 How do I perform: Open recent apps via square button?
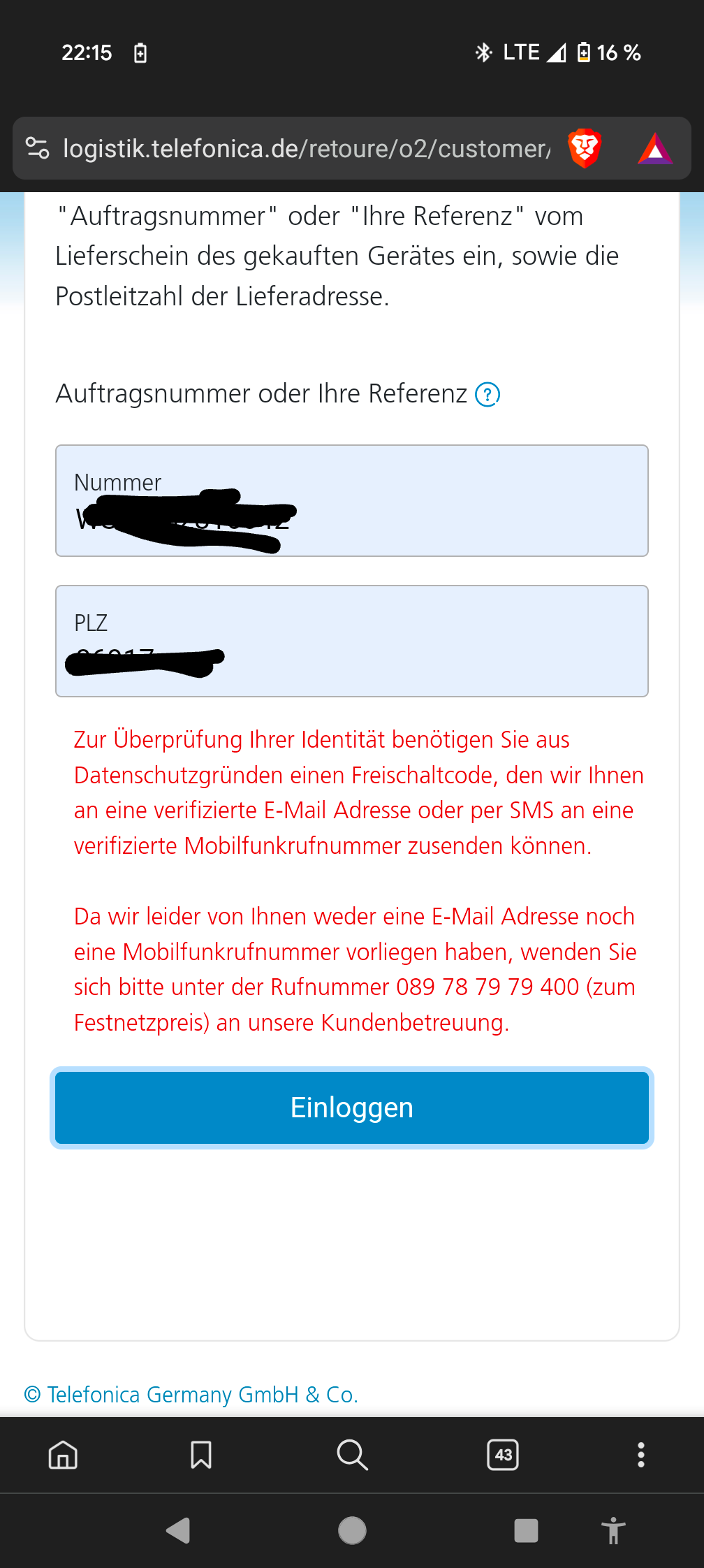pos(526,1530)
